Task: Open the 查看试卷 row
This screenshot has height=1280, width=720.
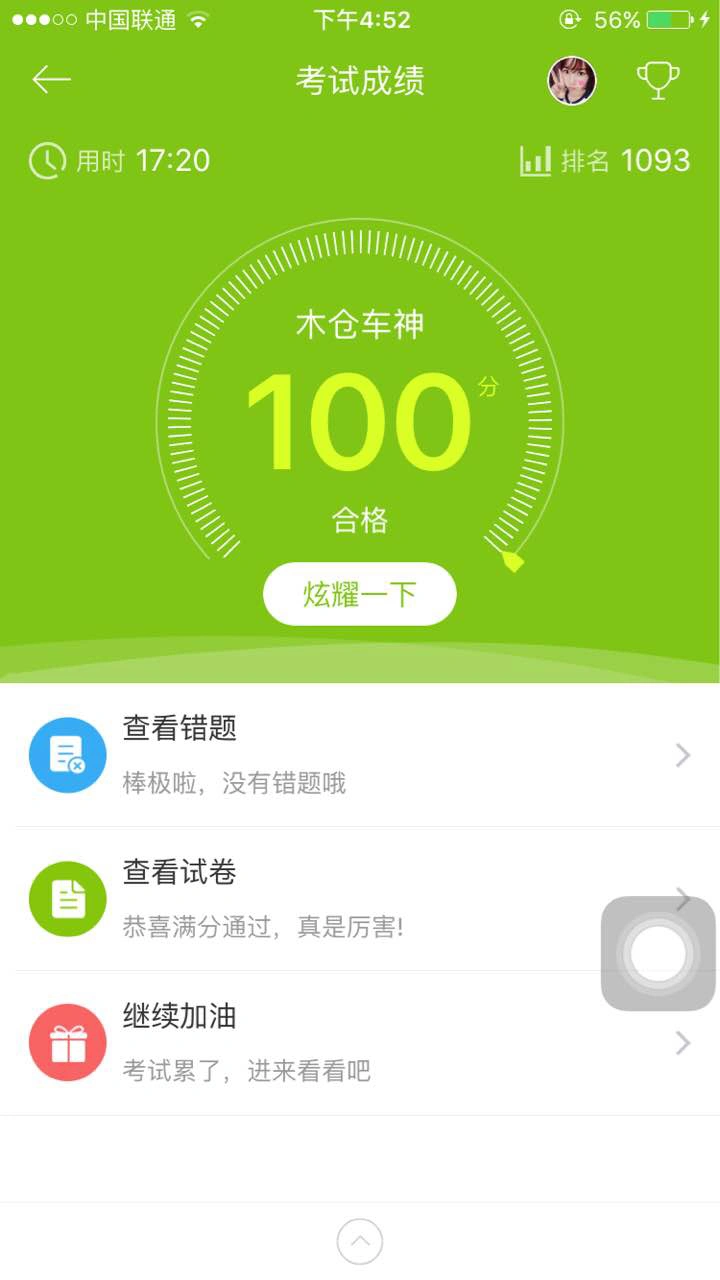Action: [x=360, y=899]
